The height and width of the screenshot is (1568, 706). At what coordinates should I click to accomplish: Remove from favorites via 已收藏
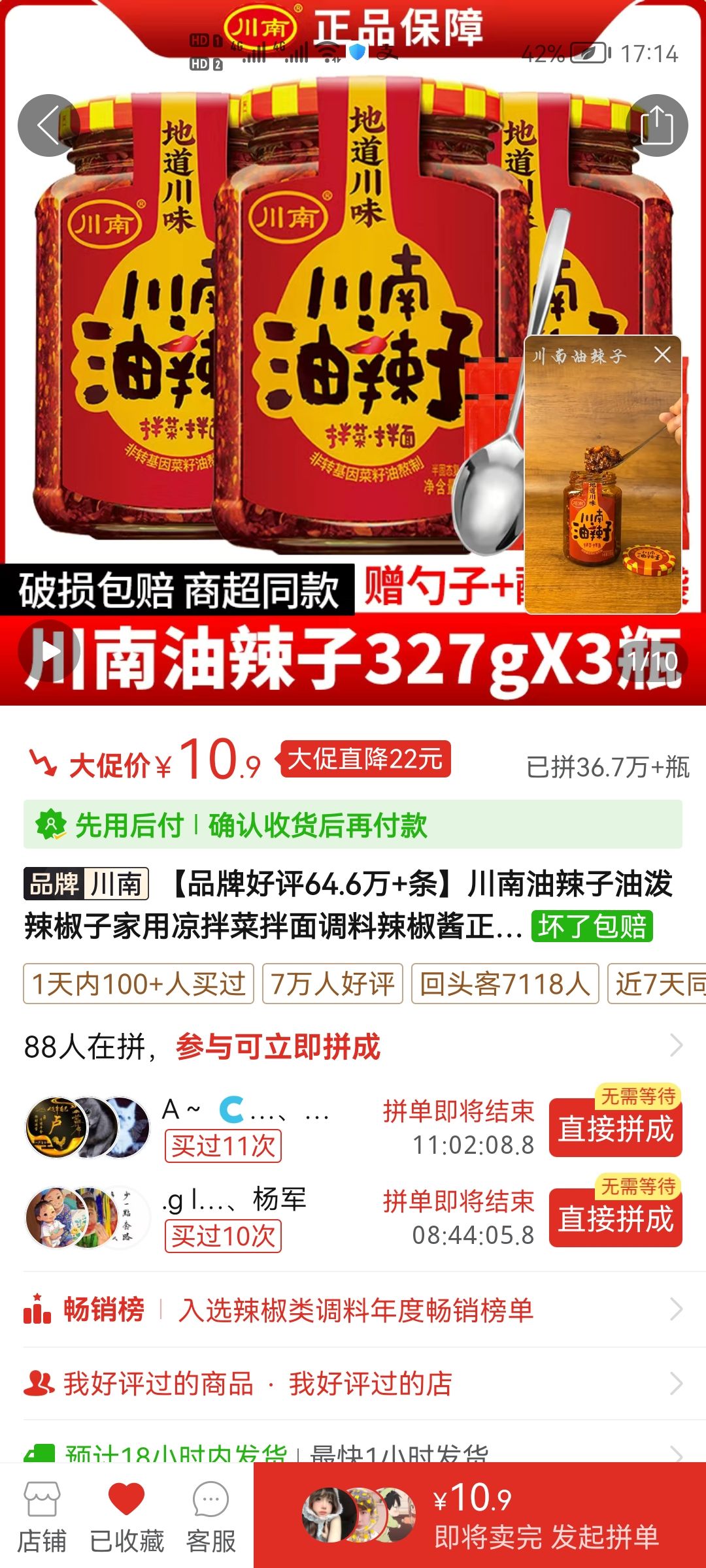(x=126, y=1516)
